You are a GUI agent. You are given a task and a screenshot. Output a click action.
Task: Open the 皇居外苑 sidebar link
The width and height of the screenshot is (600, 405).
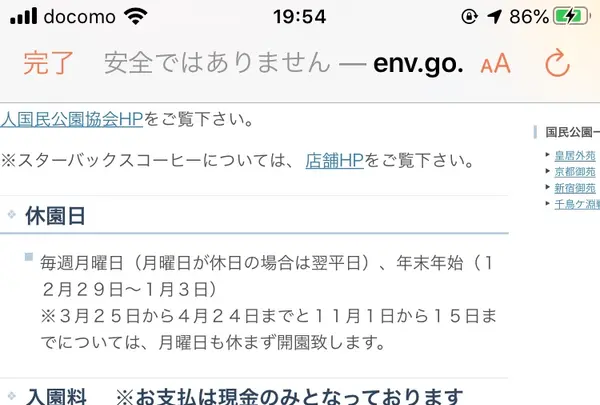pyautogui.click(x=575, y=155)
